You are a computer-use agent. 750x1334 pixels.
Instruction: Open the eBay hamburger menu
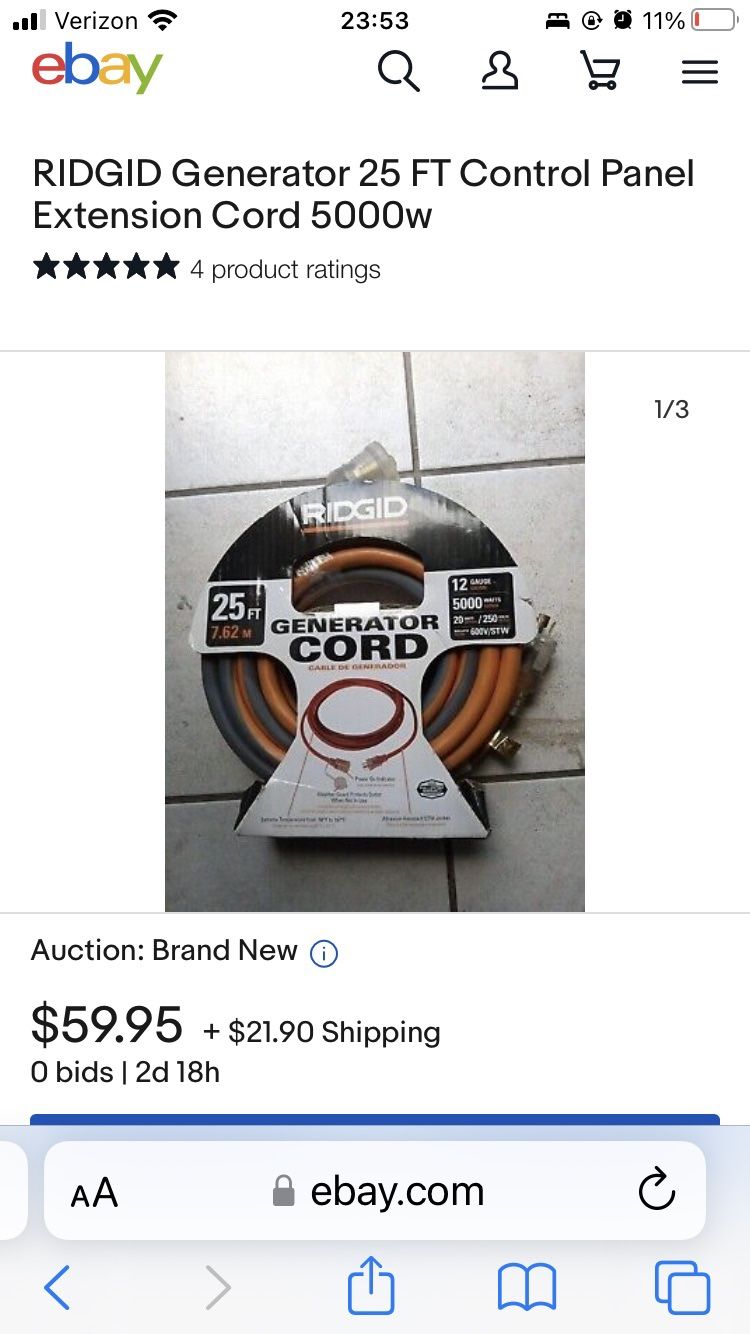pyautogui.click(x=699, y=71)
